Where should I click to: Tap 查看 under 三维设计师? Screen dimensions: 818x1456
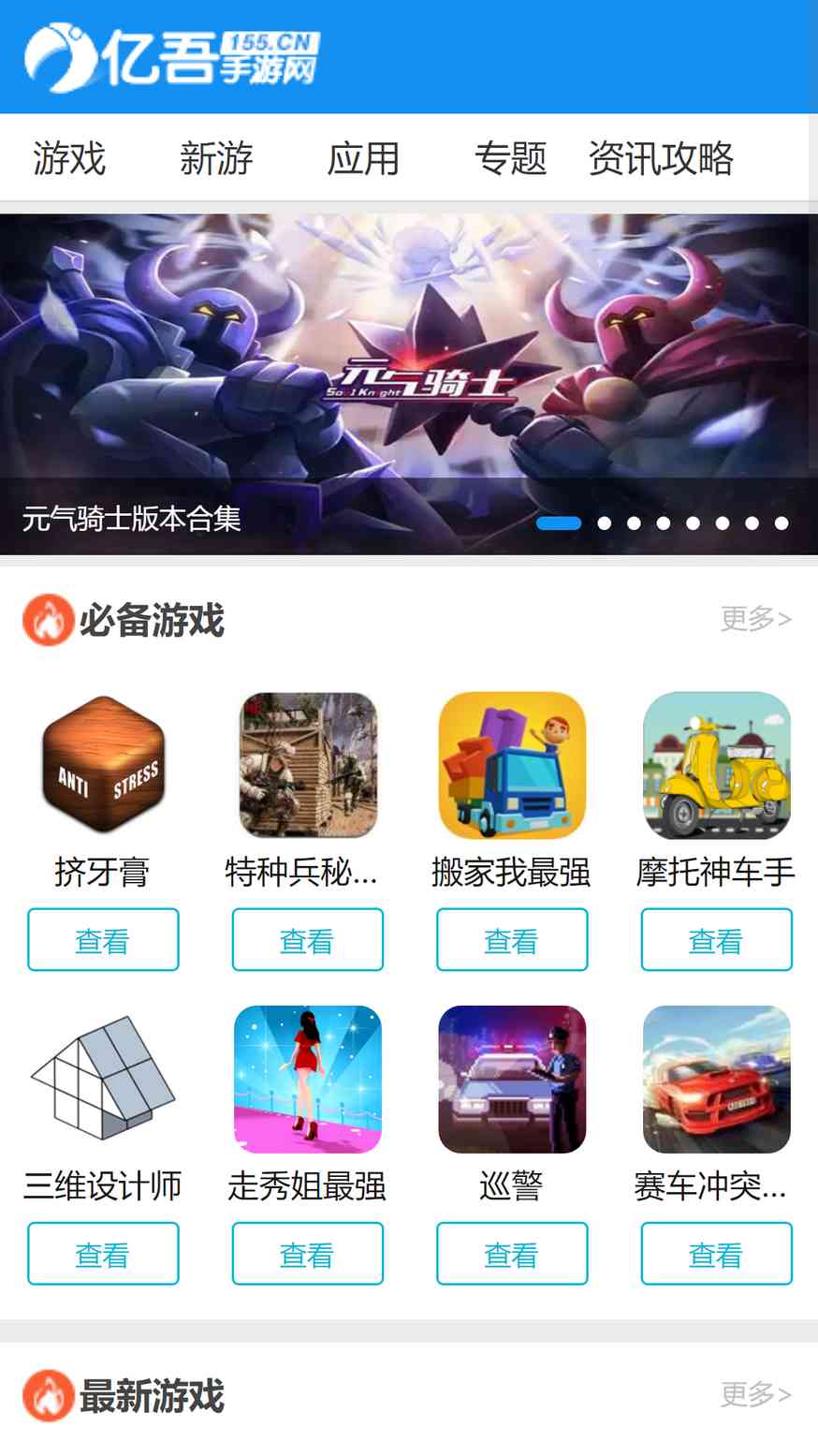click(103, 1253)
